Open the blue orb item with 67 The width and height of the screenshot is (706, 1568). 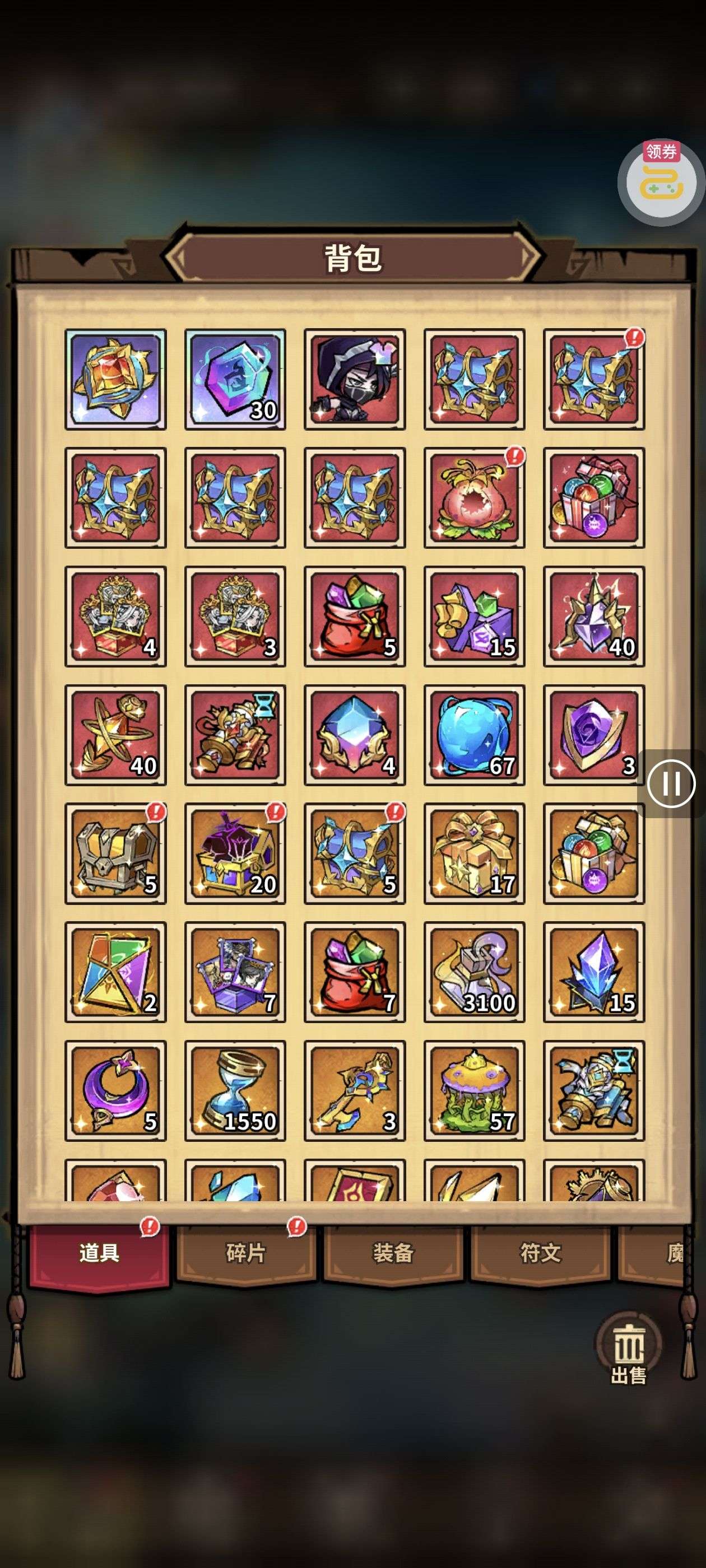474,735
